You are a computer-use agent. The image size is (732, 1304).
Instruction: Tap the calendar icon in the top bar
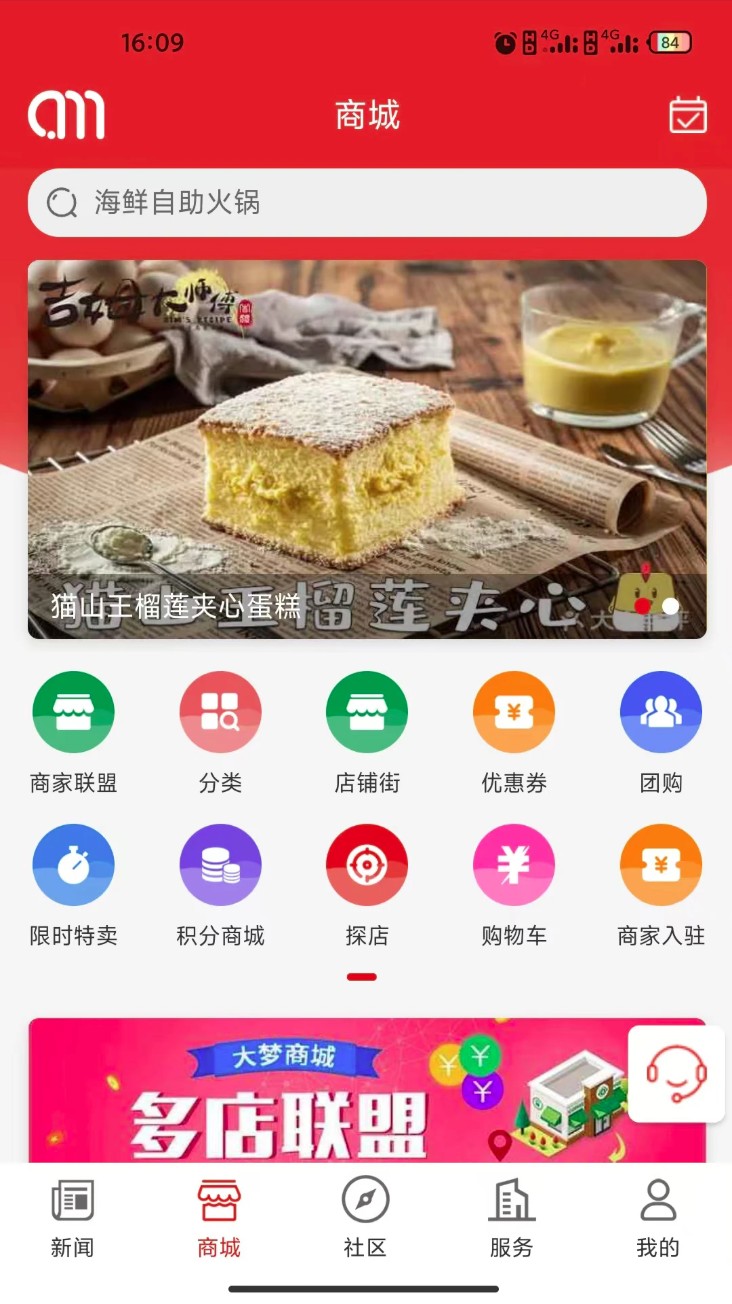tap(688, 115)
